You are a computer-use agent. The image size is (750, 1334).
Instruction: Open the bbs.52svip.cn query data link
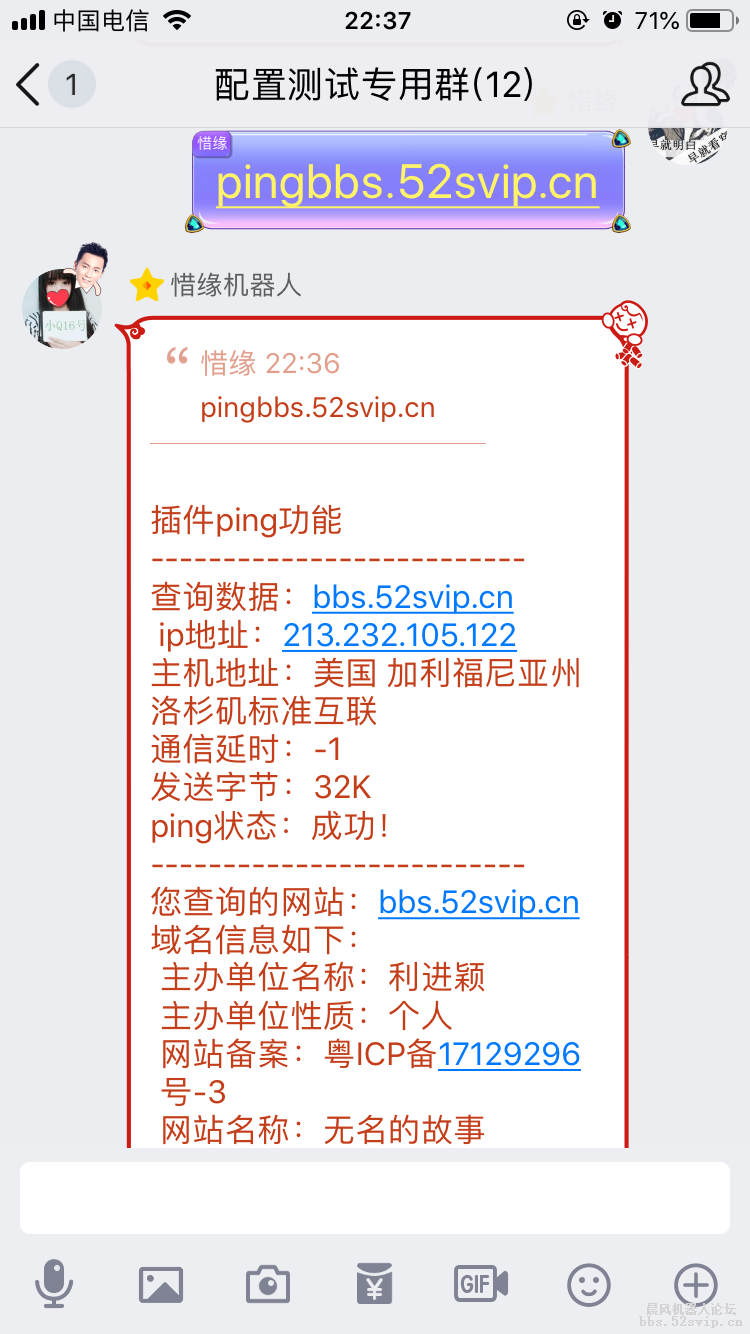(413, 596)
